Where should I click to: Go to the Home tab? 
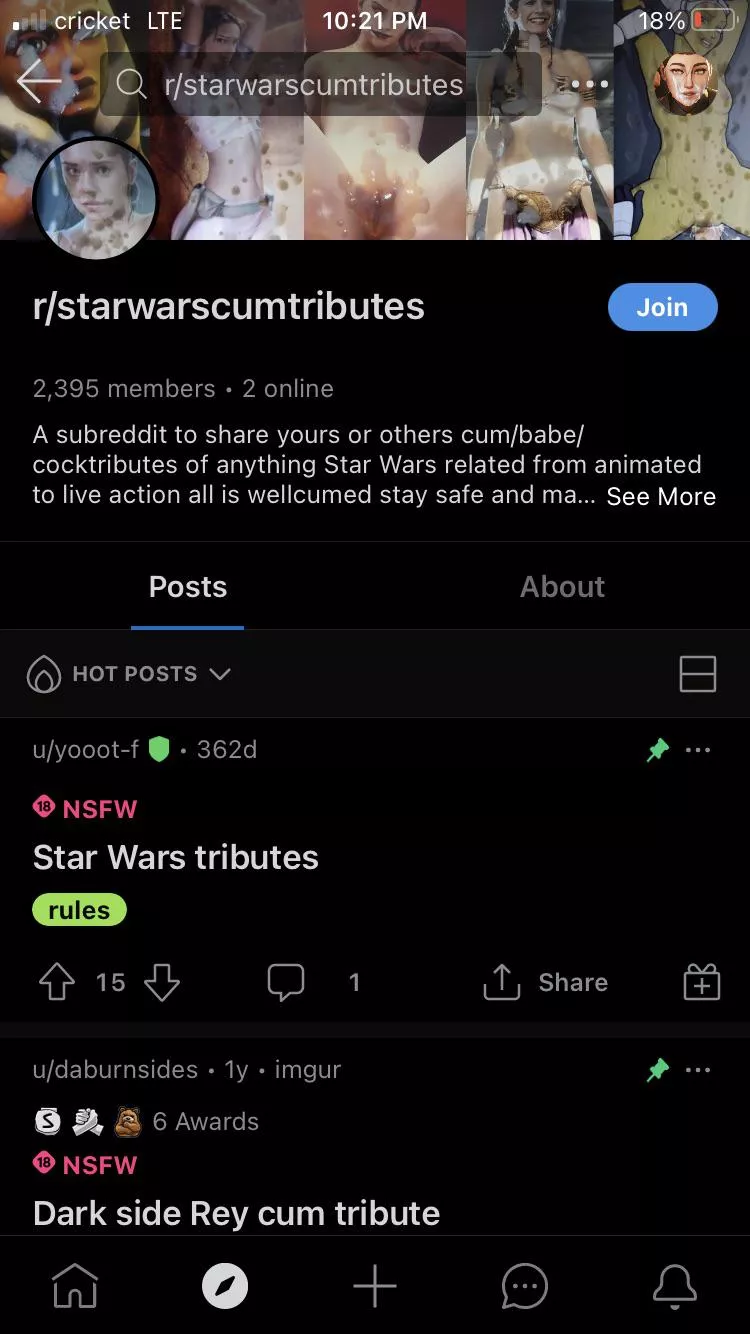(75, 1286)
